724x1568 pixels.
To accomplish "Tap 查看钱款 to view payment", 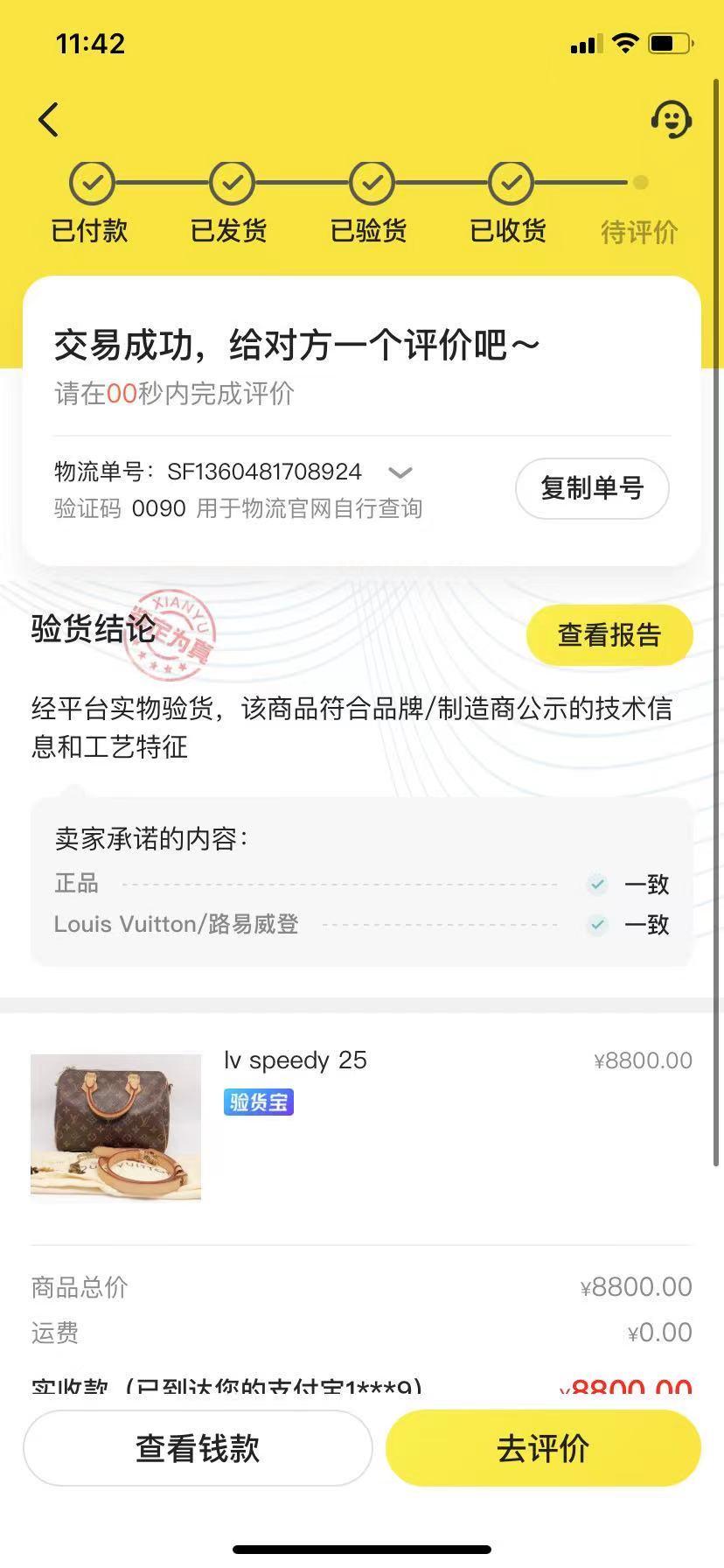I will pyautogui.click(x=198, y=1448).
